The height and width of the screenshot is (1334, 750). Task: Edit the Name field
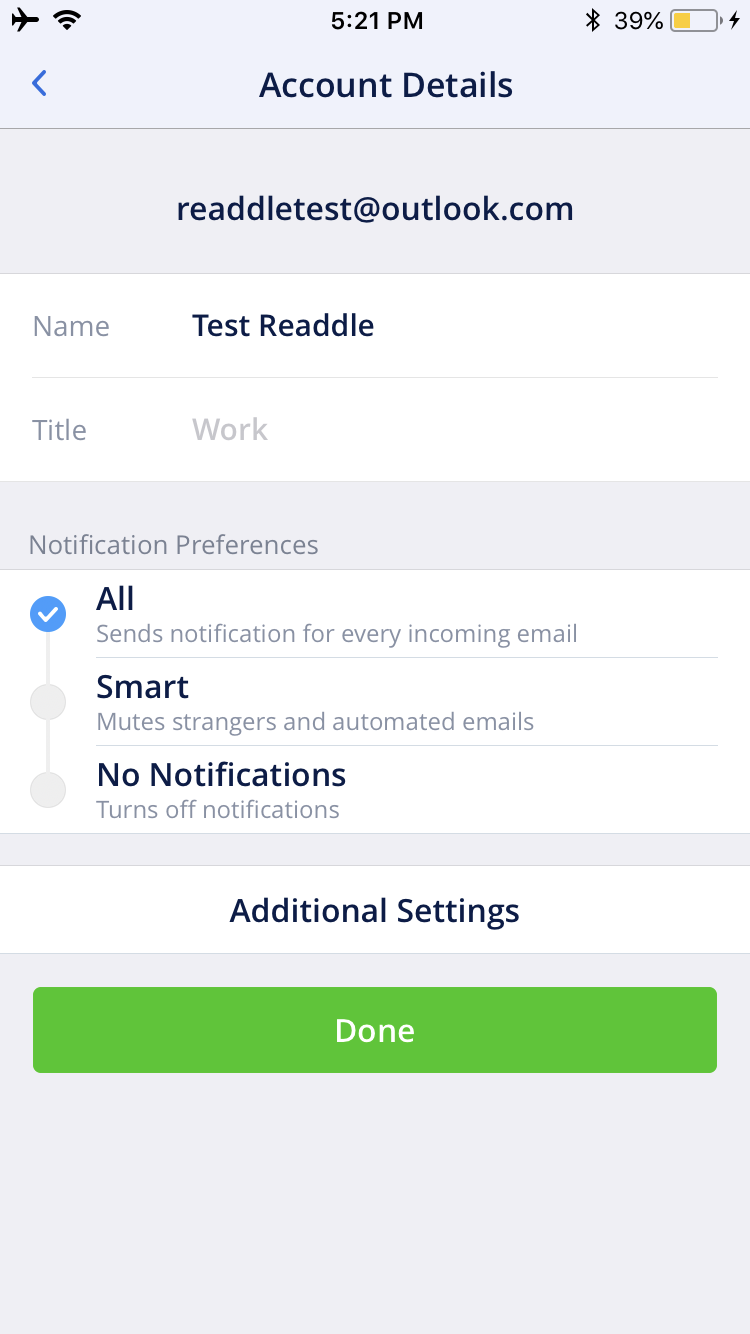[284, 326]
